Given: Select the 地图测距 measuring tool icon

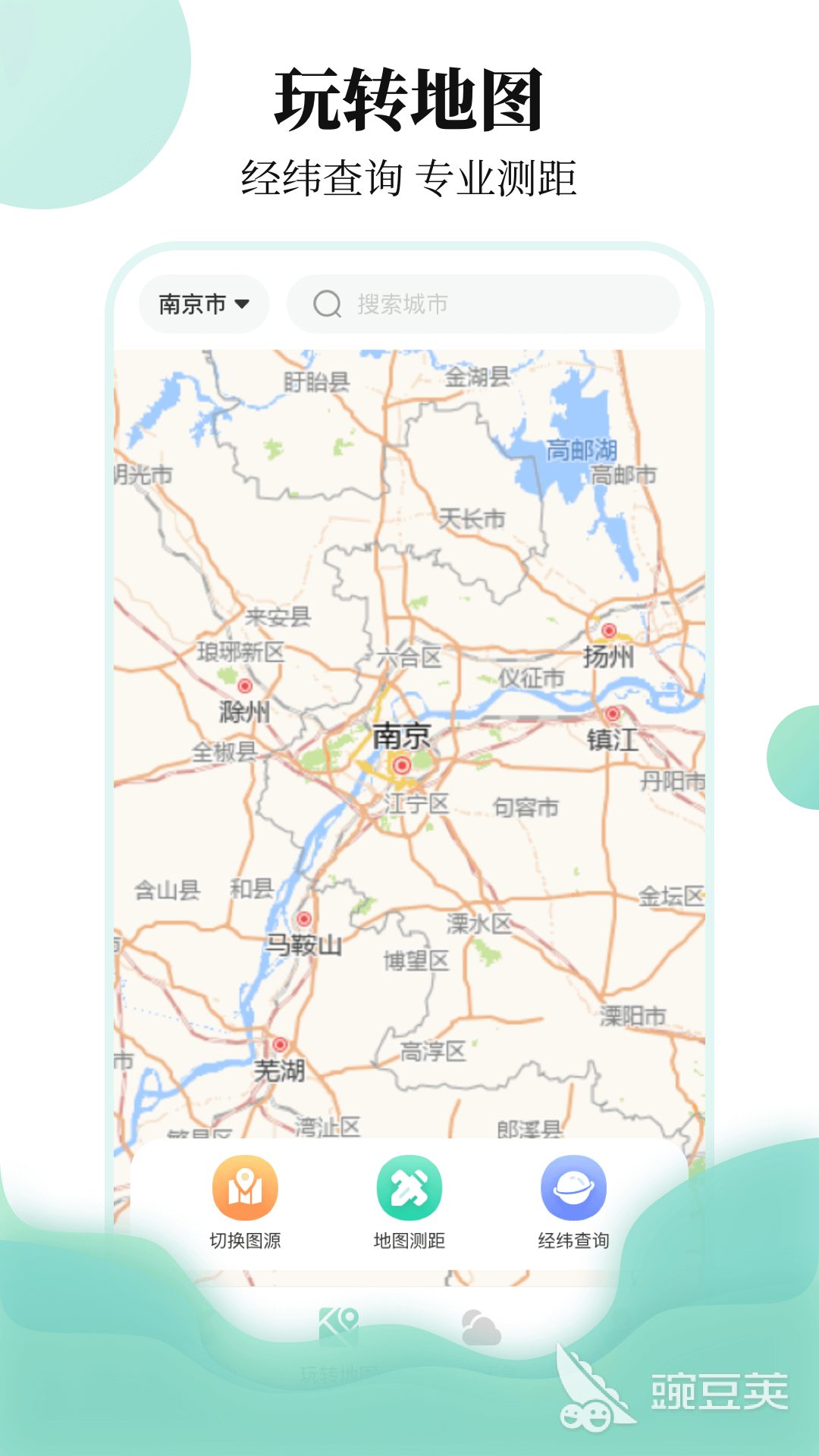Looking at the screenshot, I should click(408, 1185).
